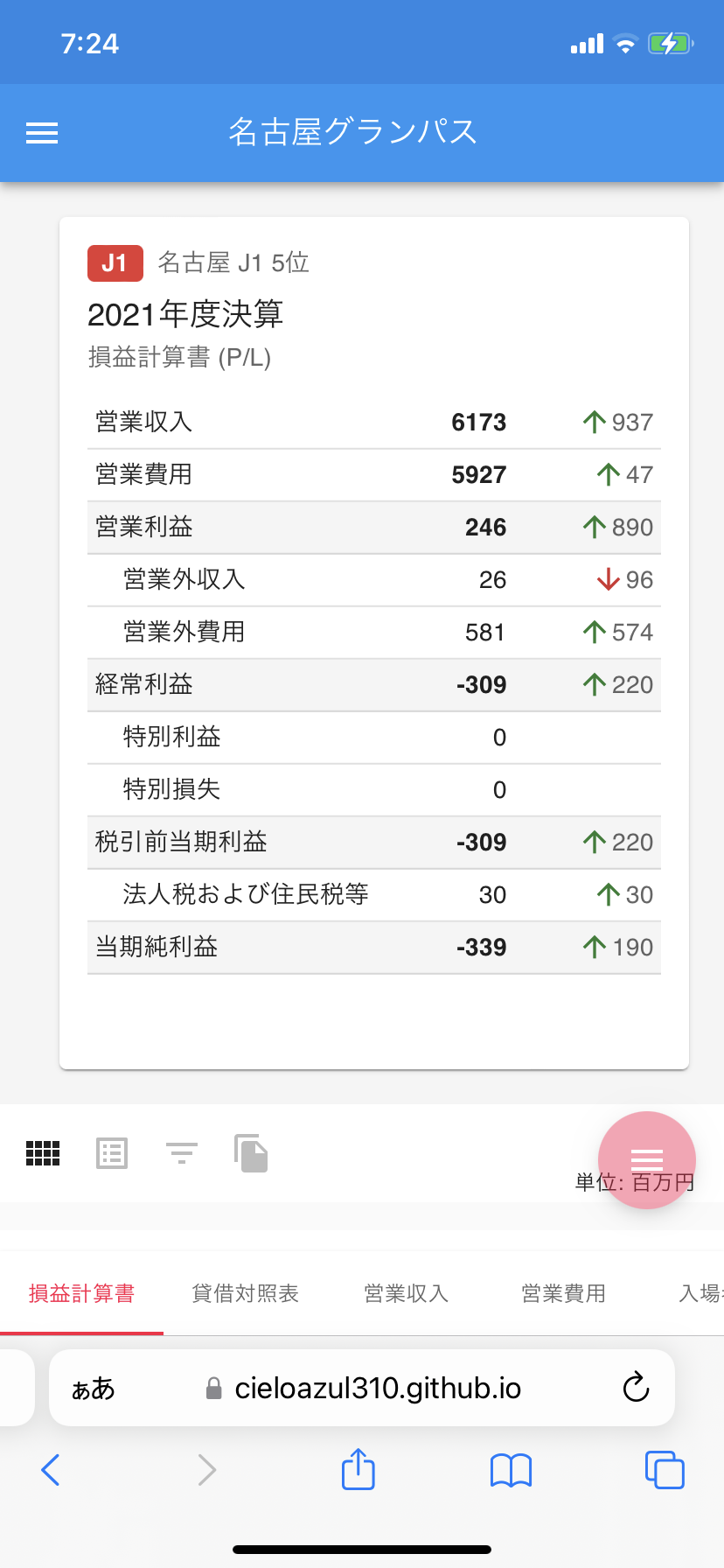Tap the pink floating menu button
The image size is (724, 1568).
click(x=647, y=1160)
